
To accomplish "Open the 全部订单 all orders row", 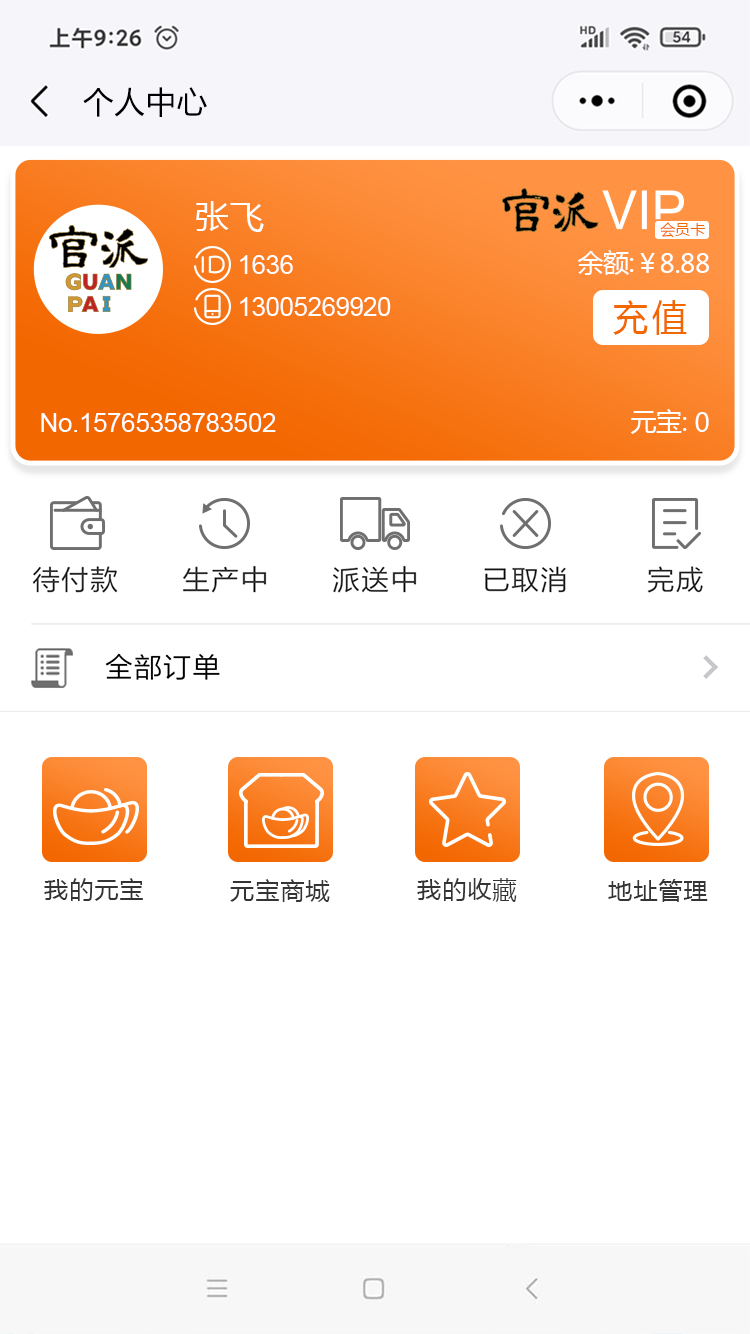I will [375, 667].
